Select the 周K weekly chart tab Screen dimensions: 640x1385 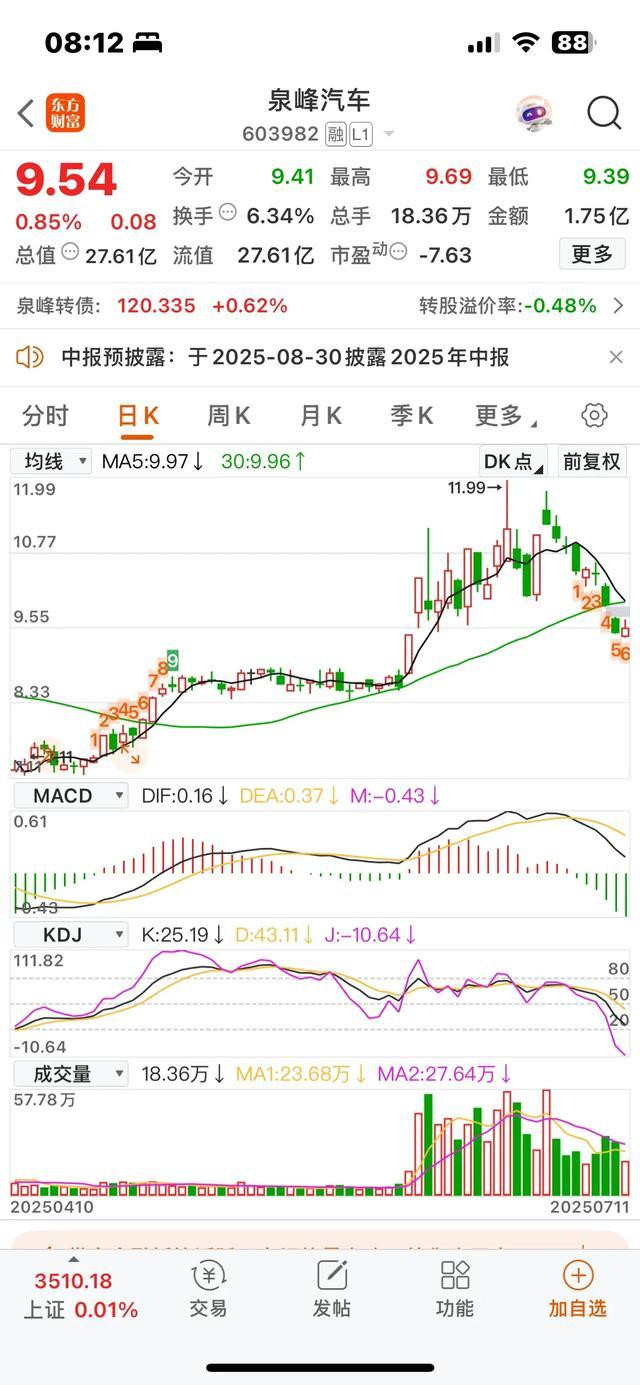[228, 416]
